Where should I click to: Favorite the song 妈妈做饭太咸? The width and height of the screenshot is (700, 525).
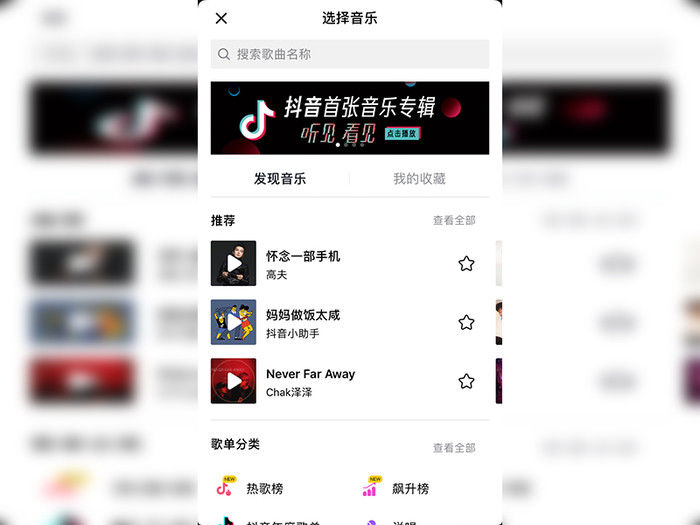466,323
